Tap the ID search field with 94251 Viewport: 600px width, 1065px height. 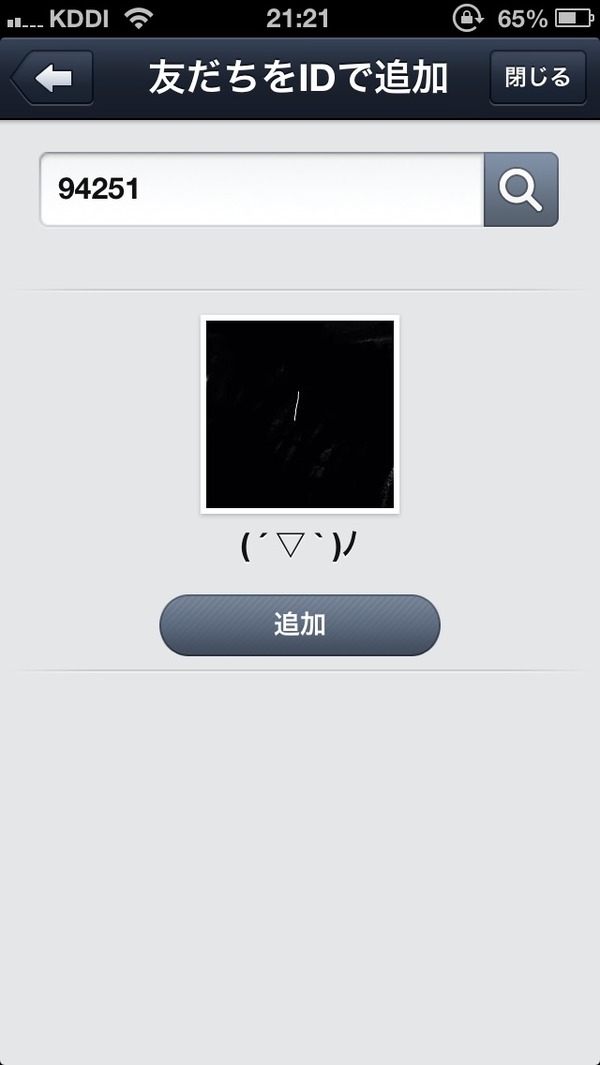(x=262, y=189)
